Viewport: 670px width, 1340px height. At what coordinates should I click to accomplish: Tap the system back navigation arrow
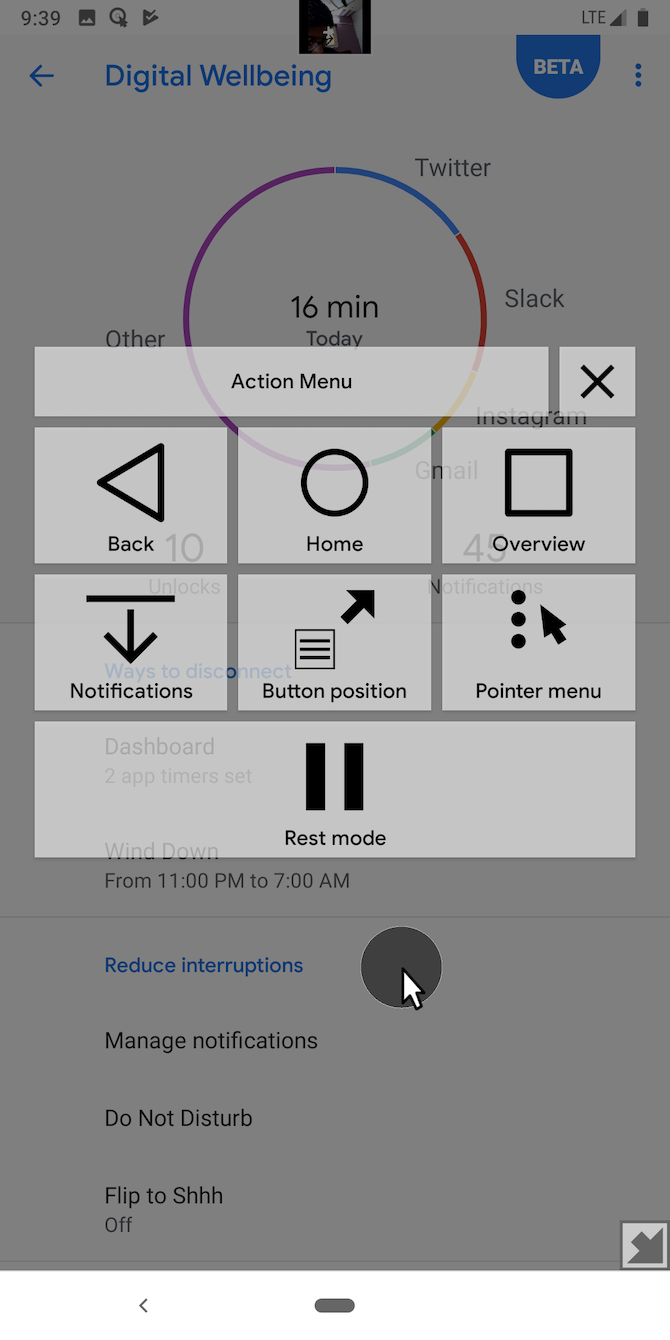tap(144, 1305)
